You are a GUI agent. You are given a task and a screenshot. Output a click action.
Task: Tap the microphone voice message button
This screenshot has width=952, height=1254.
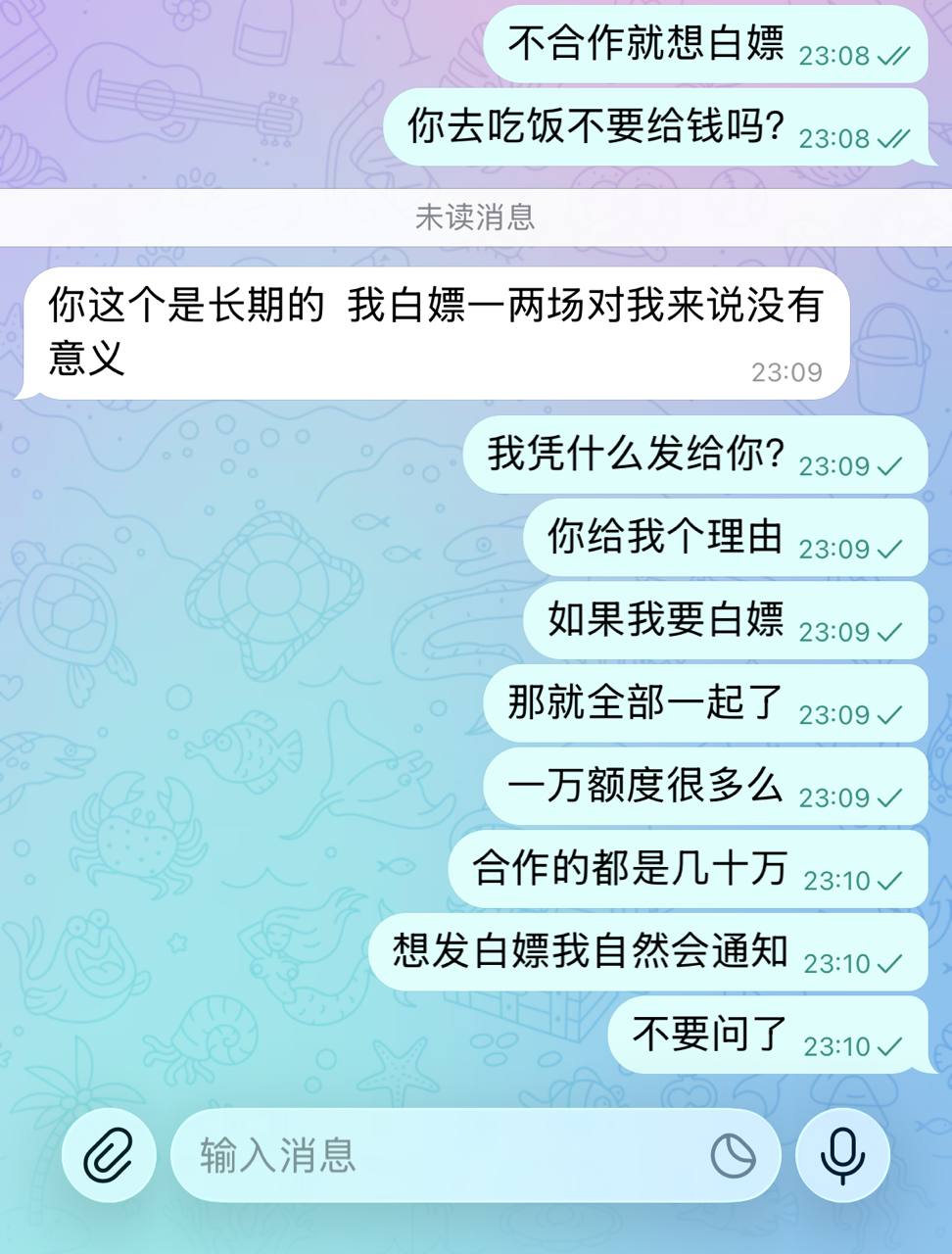pyautogui.click(x=842, y=1155)
